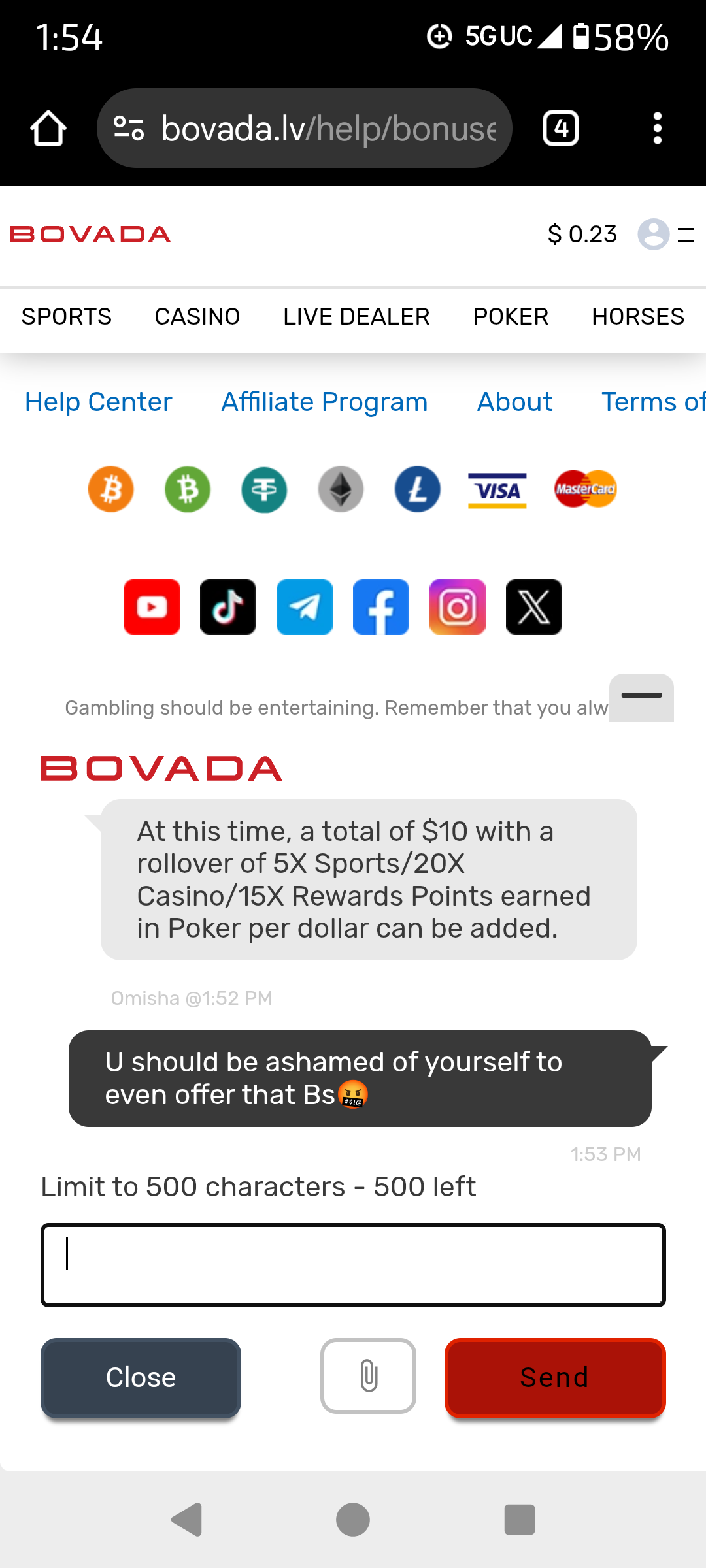Screen dimensions: 706x1568
Task: Open the browser overflow menu
Action: click(x=657, y=128)
